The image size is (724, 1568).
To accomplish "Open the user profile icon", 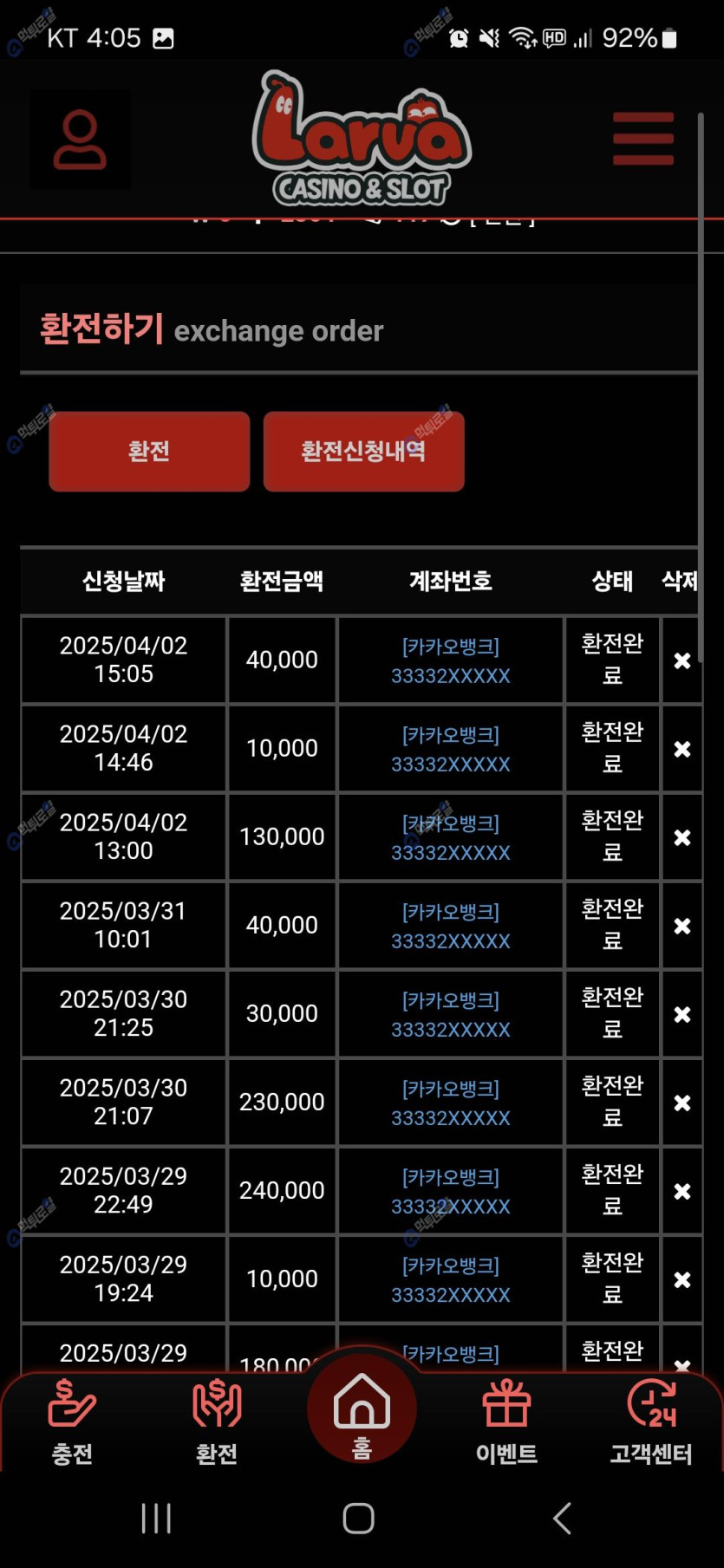I will click(x=80, y=140).
